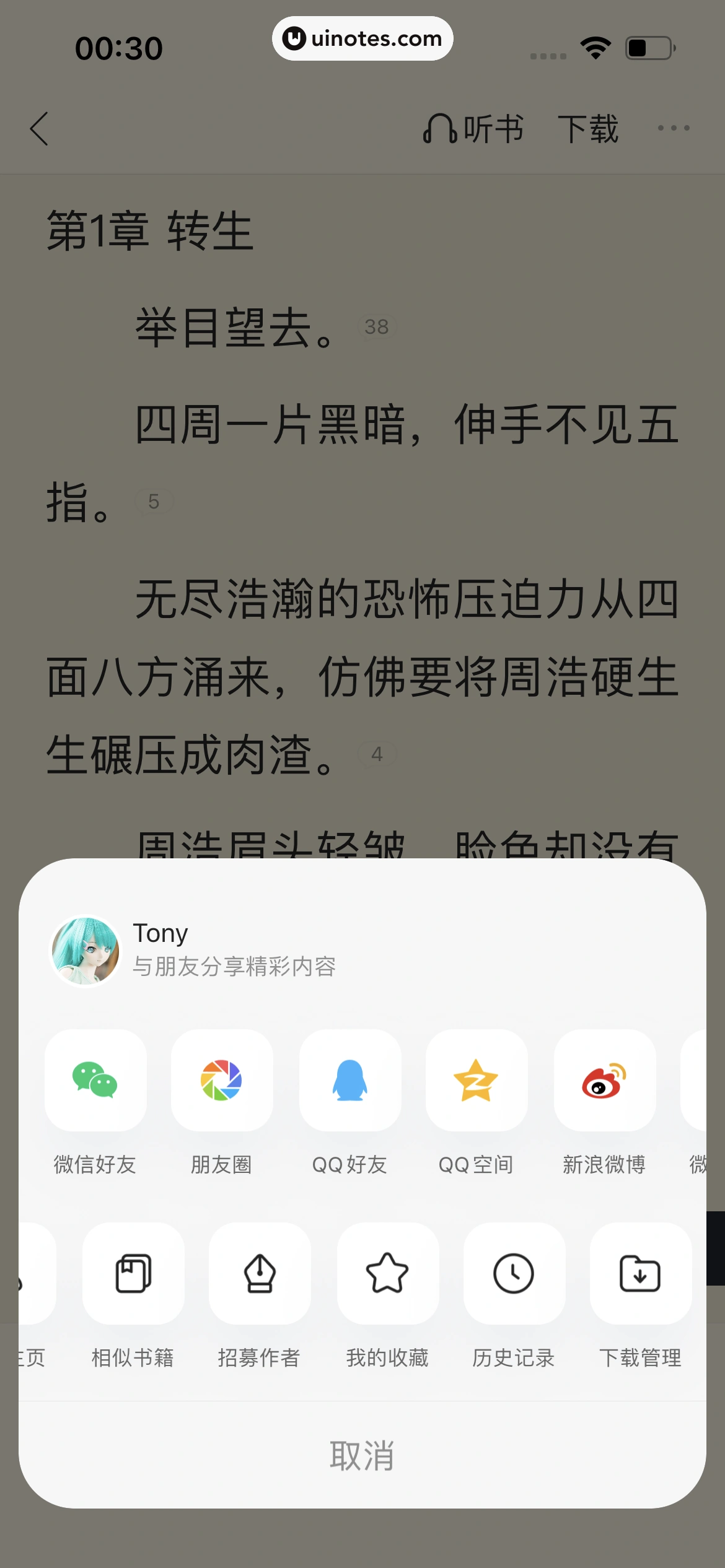Share to QQ好友
The image size is (725, 1568).
tap(349, 1080)
